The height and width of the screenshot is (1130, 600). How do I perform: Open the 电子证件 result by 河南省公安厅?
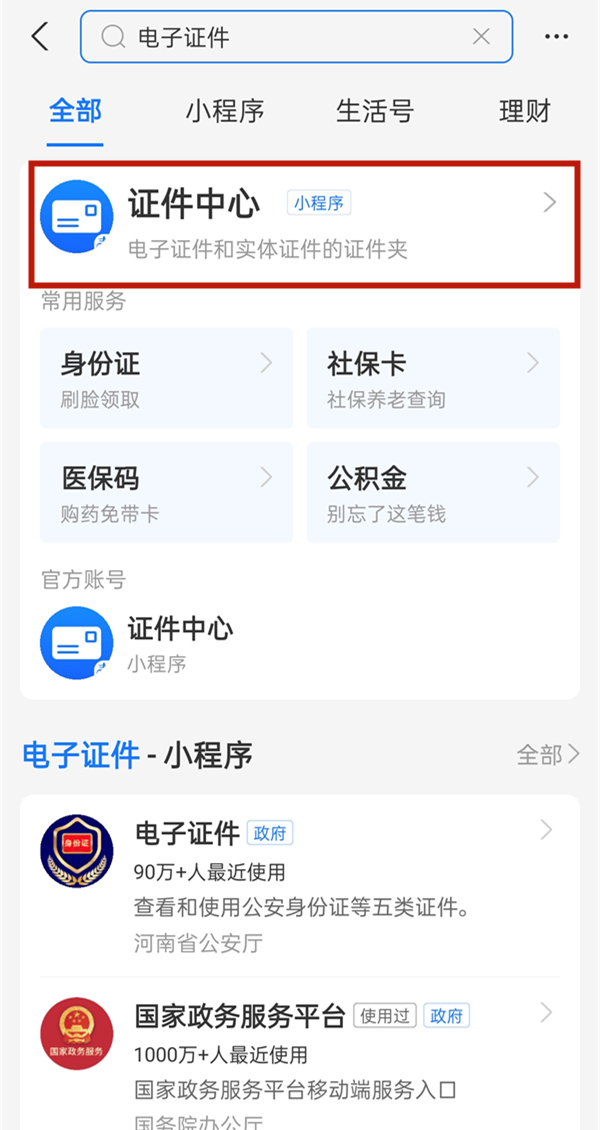click(300, 885)
